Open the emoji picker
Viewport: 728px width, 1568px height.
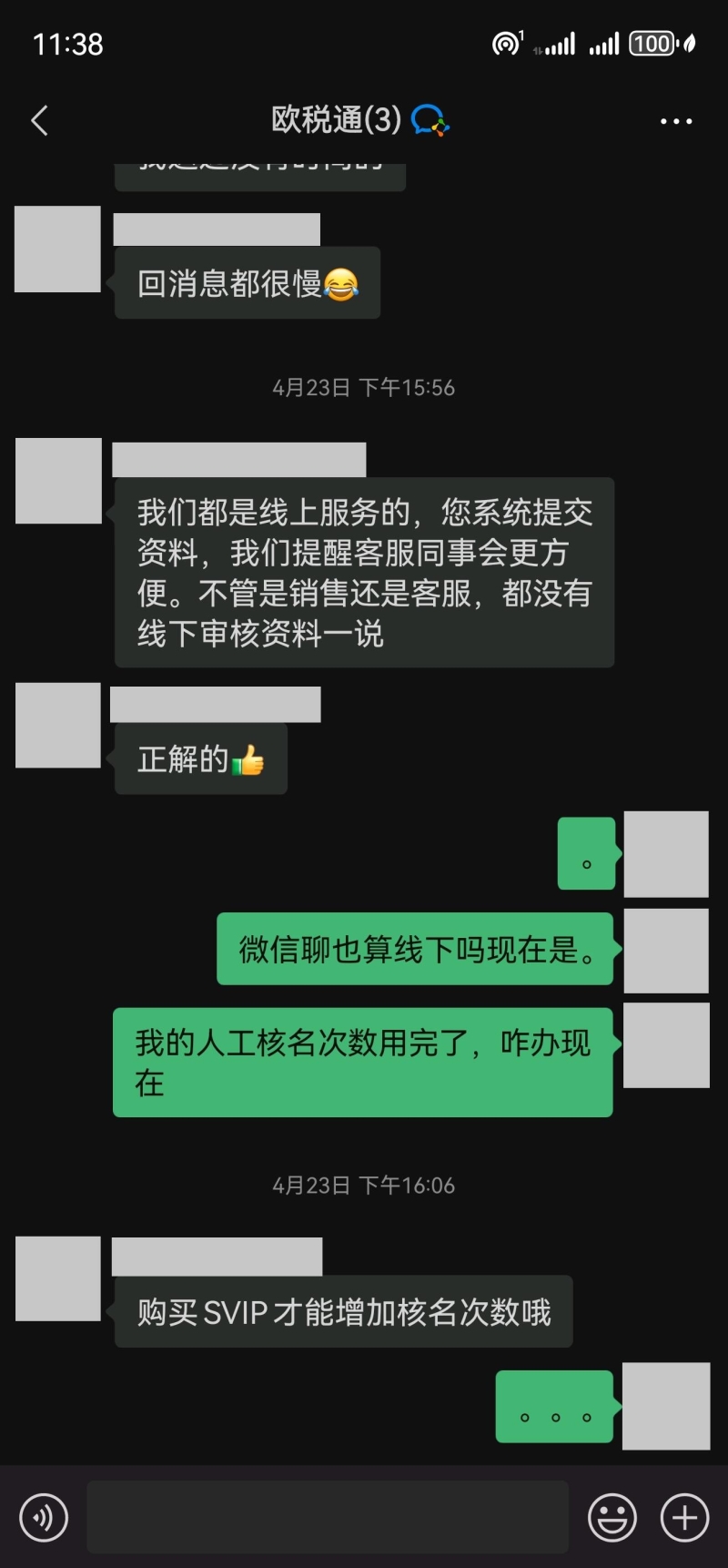(x=612, y=1518)
